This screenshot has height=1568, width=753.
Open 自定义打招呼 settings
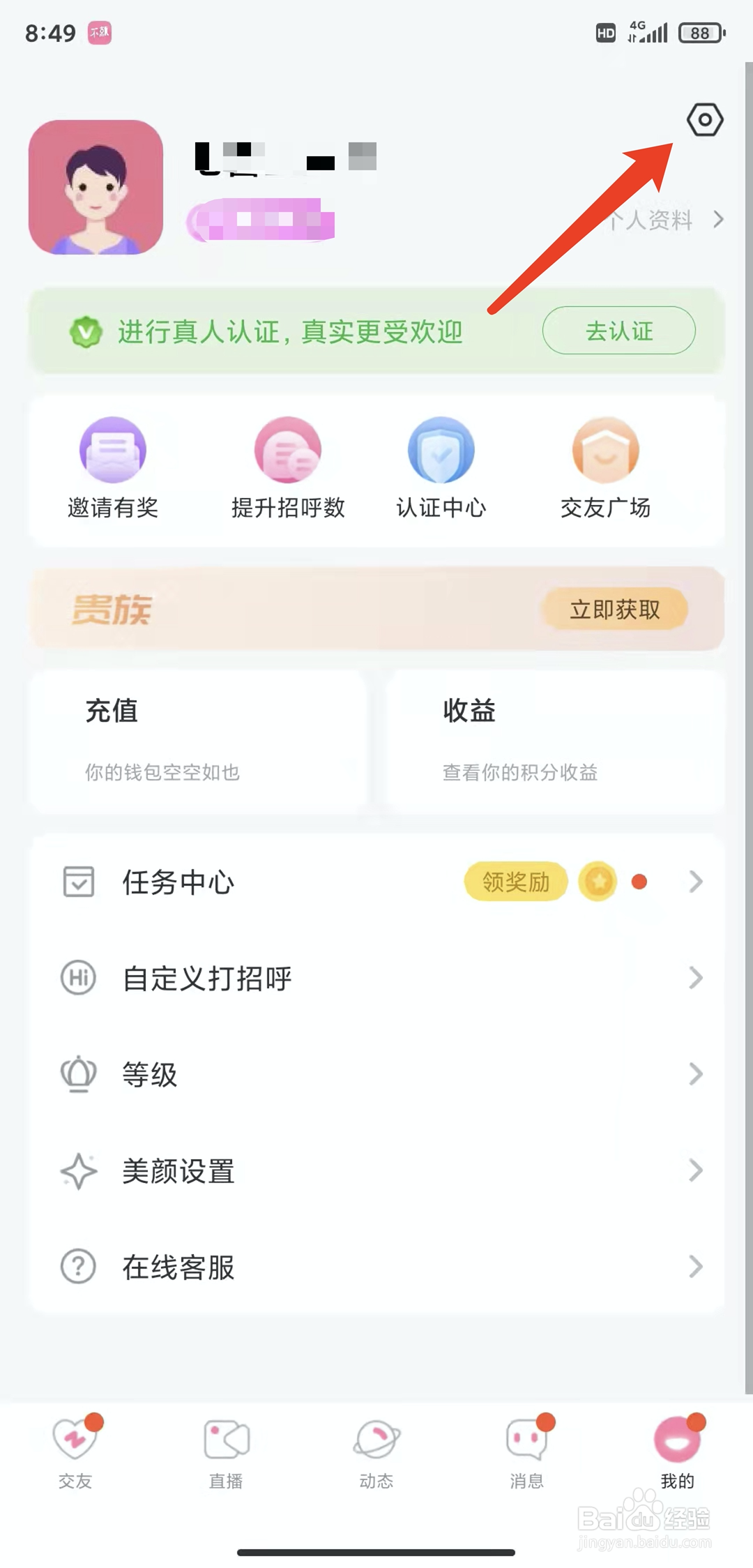point(376,978)
